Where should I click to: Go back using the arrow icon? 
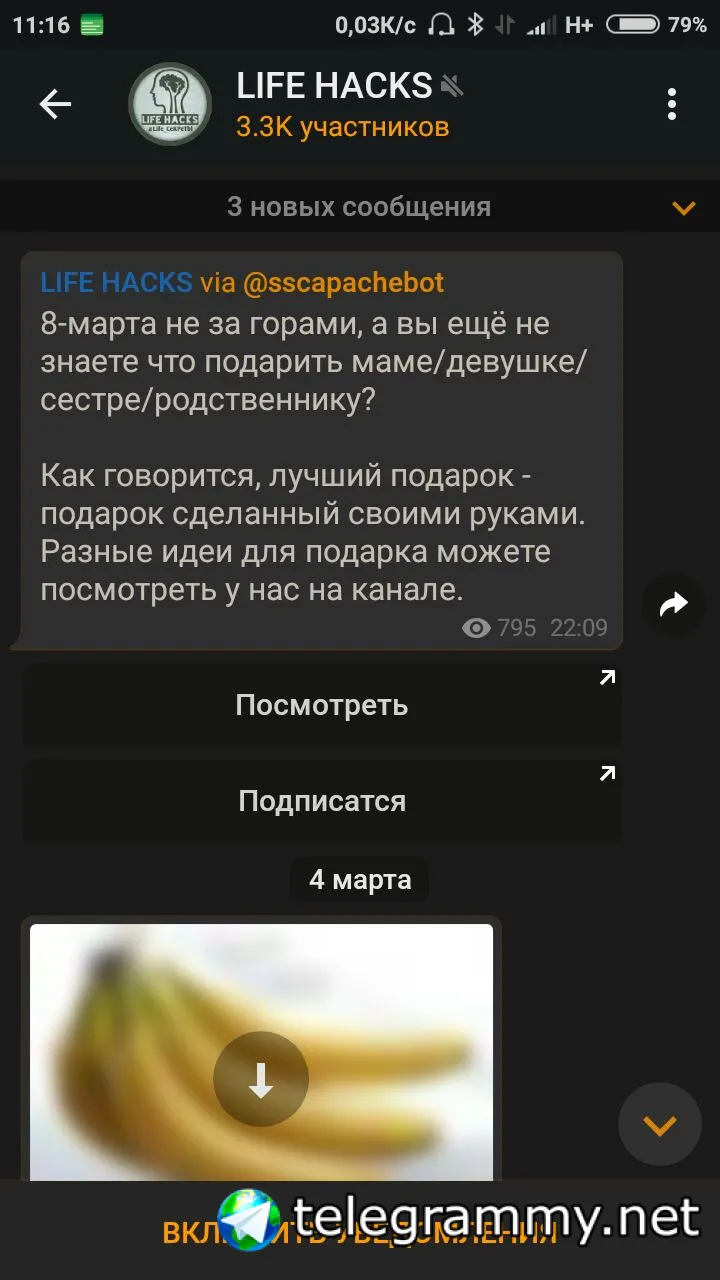pyautogui.click(x=55, y=104)
